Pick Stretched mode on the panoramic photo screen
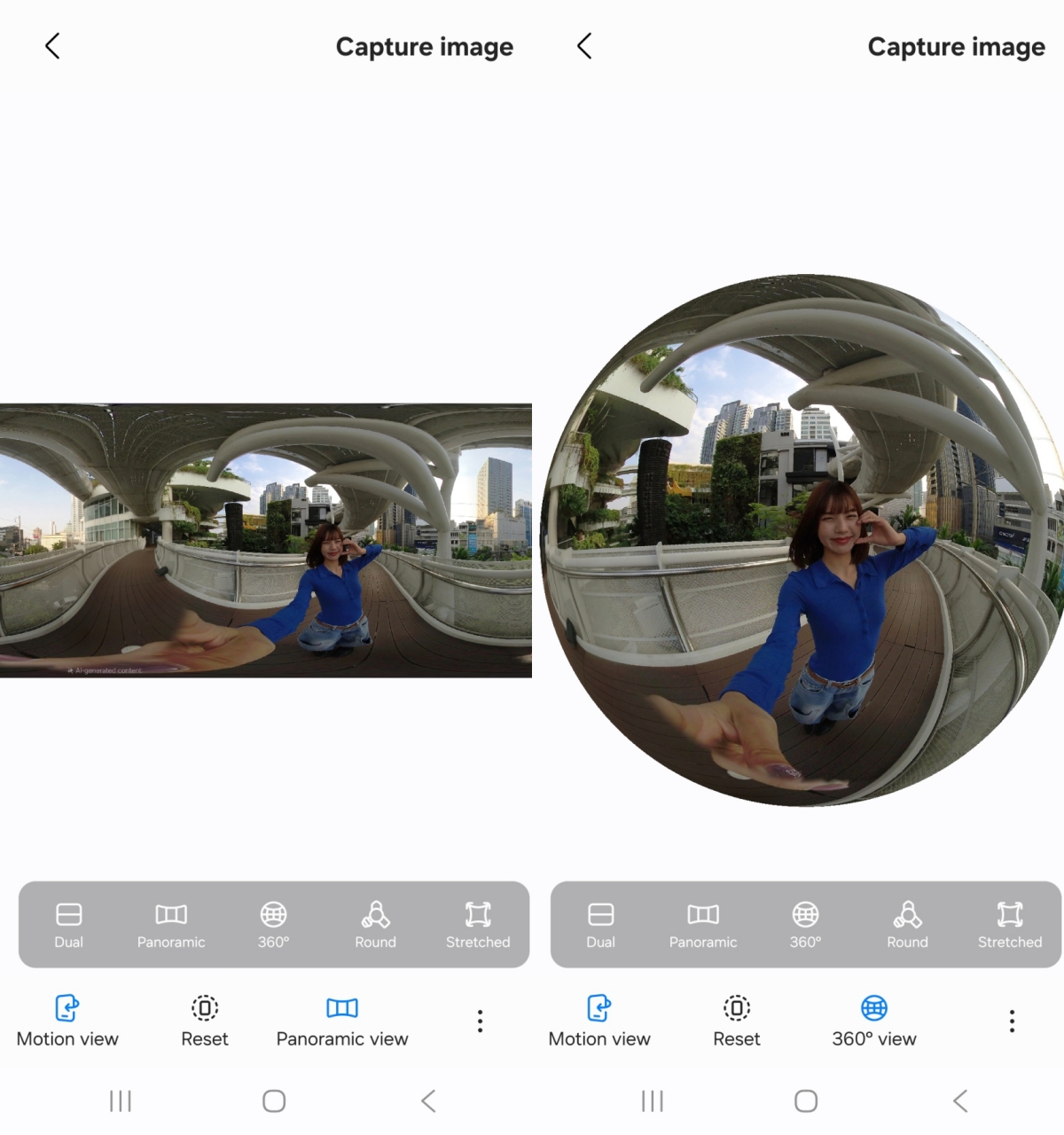The width and height of the screenshot is (1064, 1135). (478, 924)
